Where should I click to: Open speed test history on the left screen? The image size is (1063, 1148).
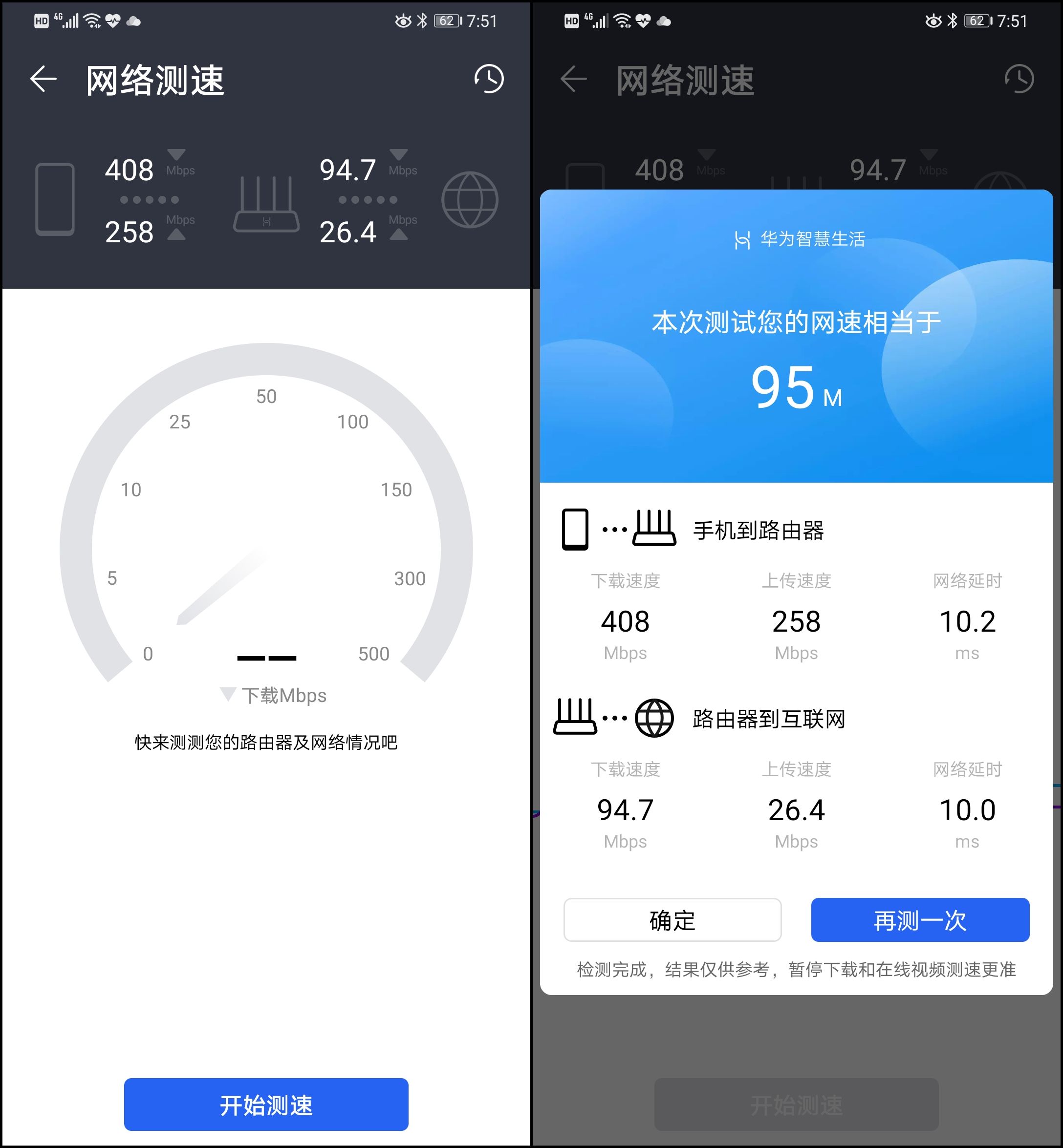488,79
